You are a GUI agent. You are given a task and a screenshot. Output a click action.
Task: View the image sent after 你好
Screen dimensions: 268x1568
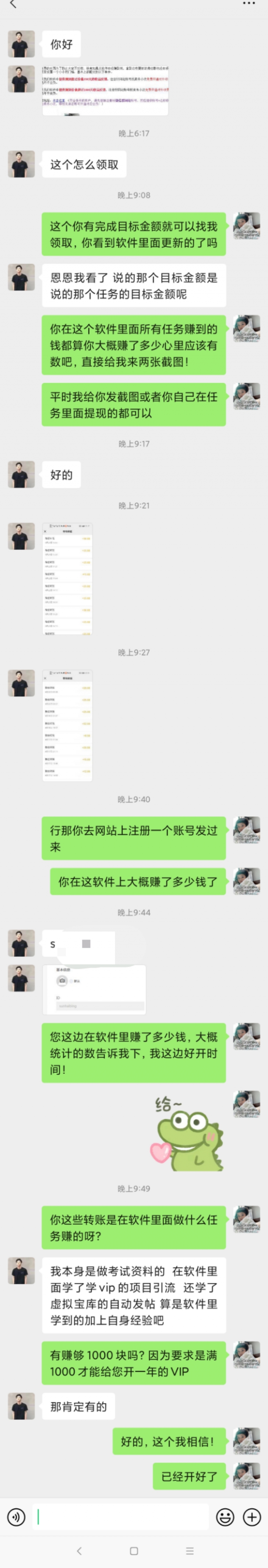(105, 90)
